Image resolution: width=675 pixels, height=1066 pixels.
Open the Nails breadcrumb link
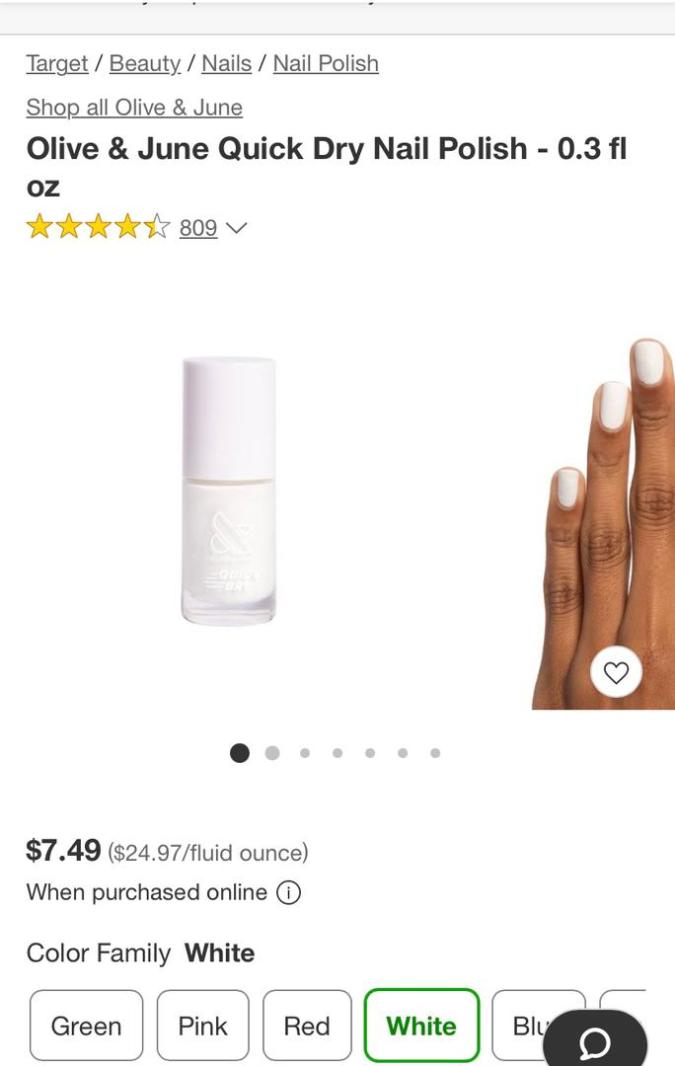click(x=226, y=63)
